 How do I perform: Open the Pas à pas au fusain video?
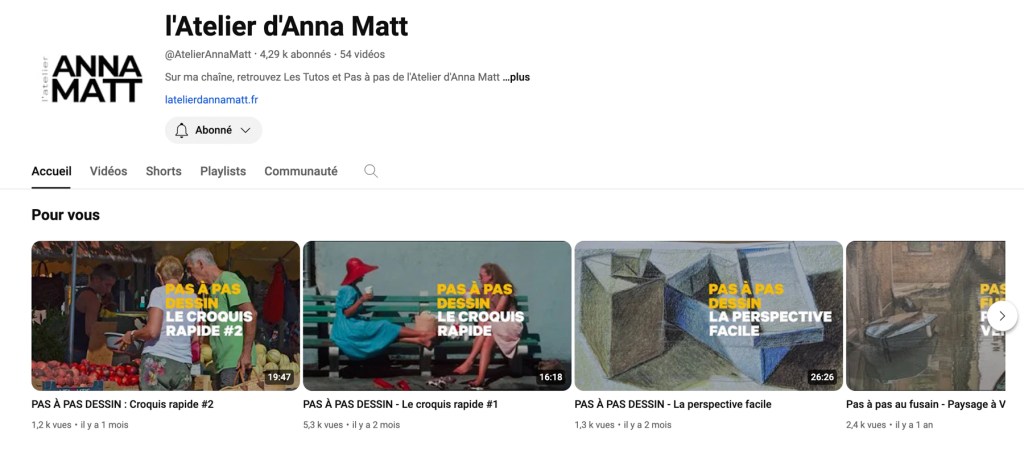925,315
